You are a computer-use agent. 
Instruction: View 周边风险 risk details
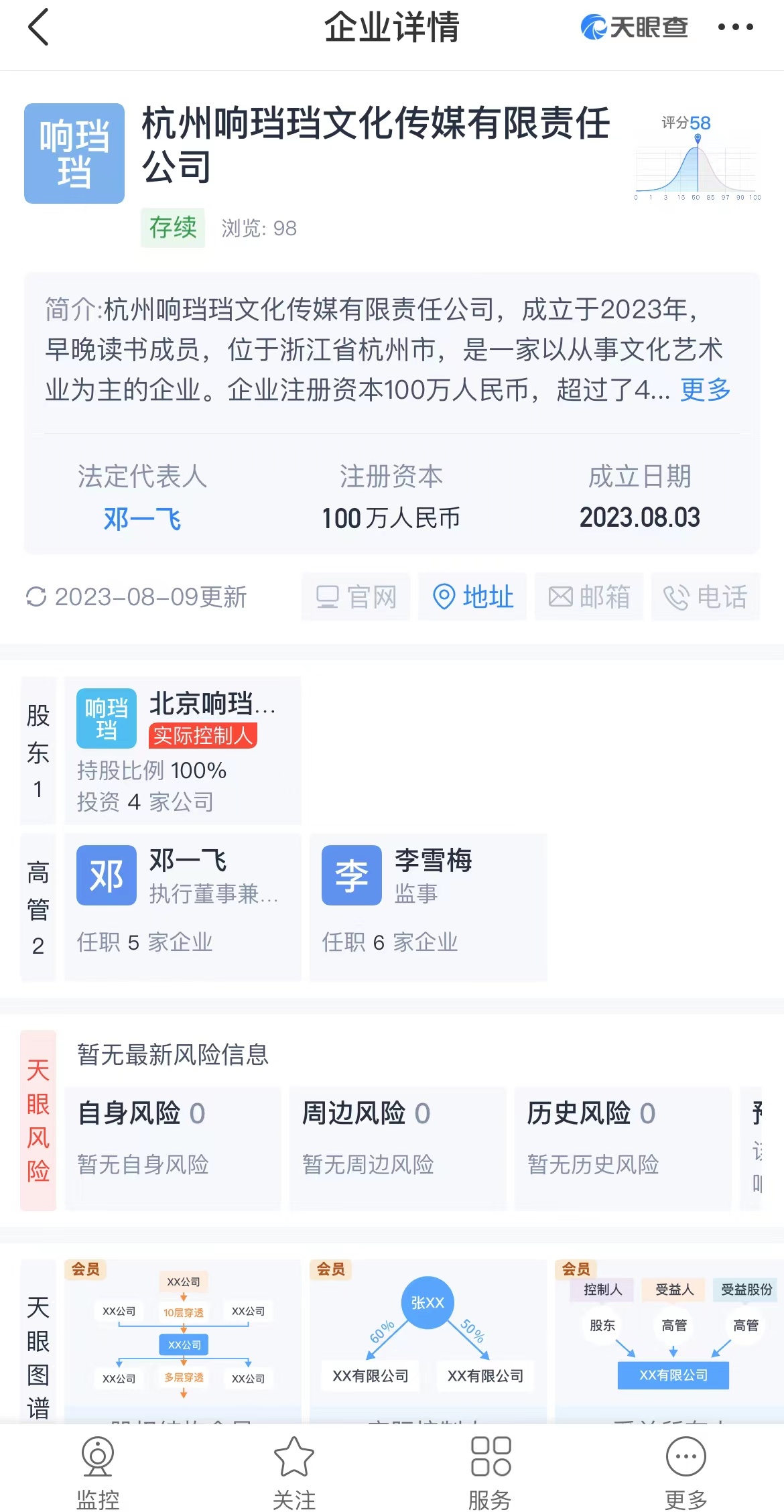tap(397, 1147)
